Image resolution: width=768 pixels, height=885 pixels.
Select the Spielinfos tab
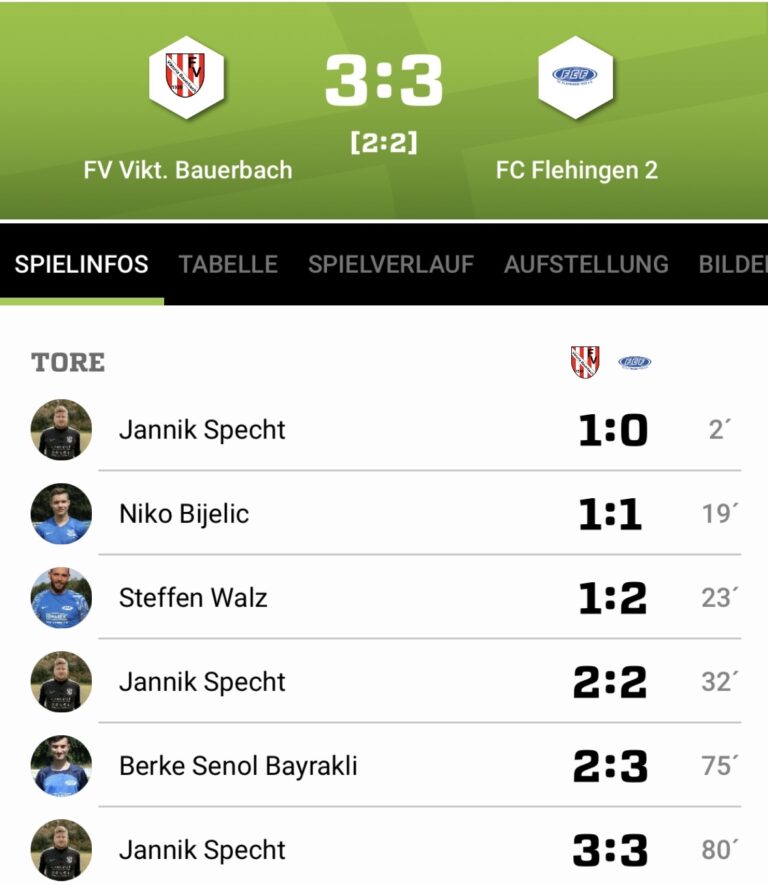tap(81, 264)
